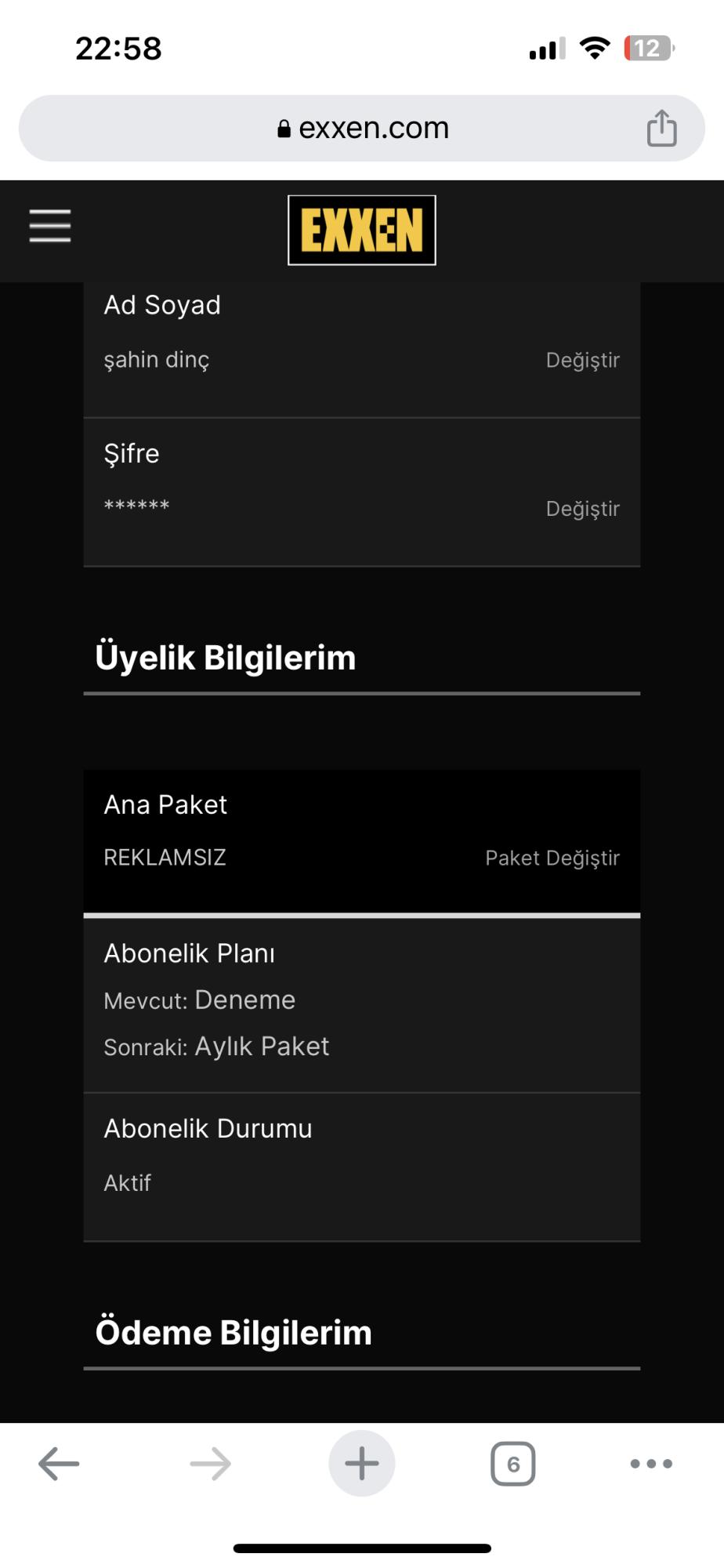Image resolution: width=724 pixels, height=1568 pixels.
Task: Change the Ad Soyad name
Action: pos(582,361)
